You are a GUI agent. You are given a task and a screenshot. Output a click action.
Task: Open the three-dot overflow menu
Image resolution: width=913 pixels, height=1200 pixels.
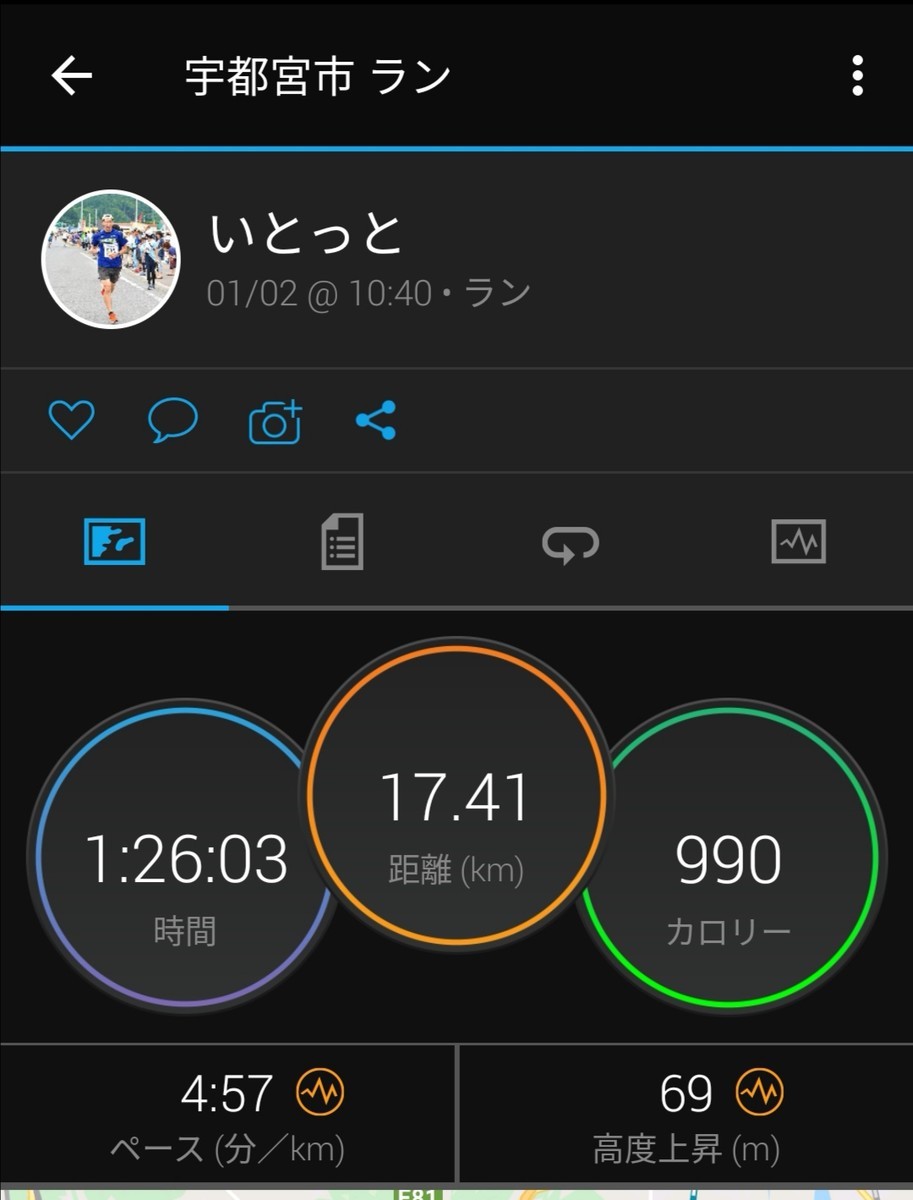(x=857, y=77)
